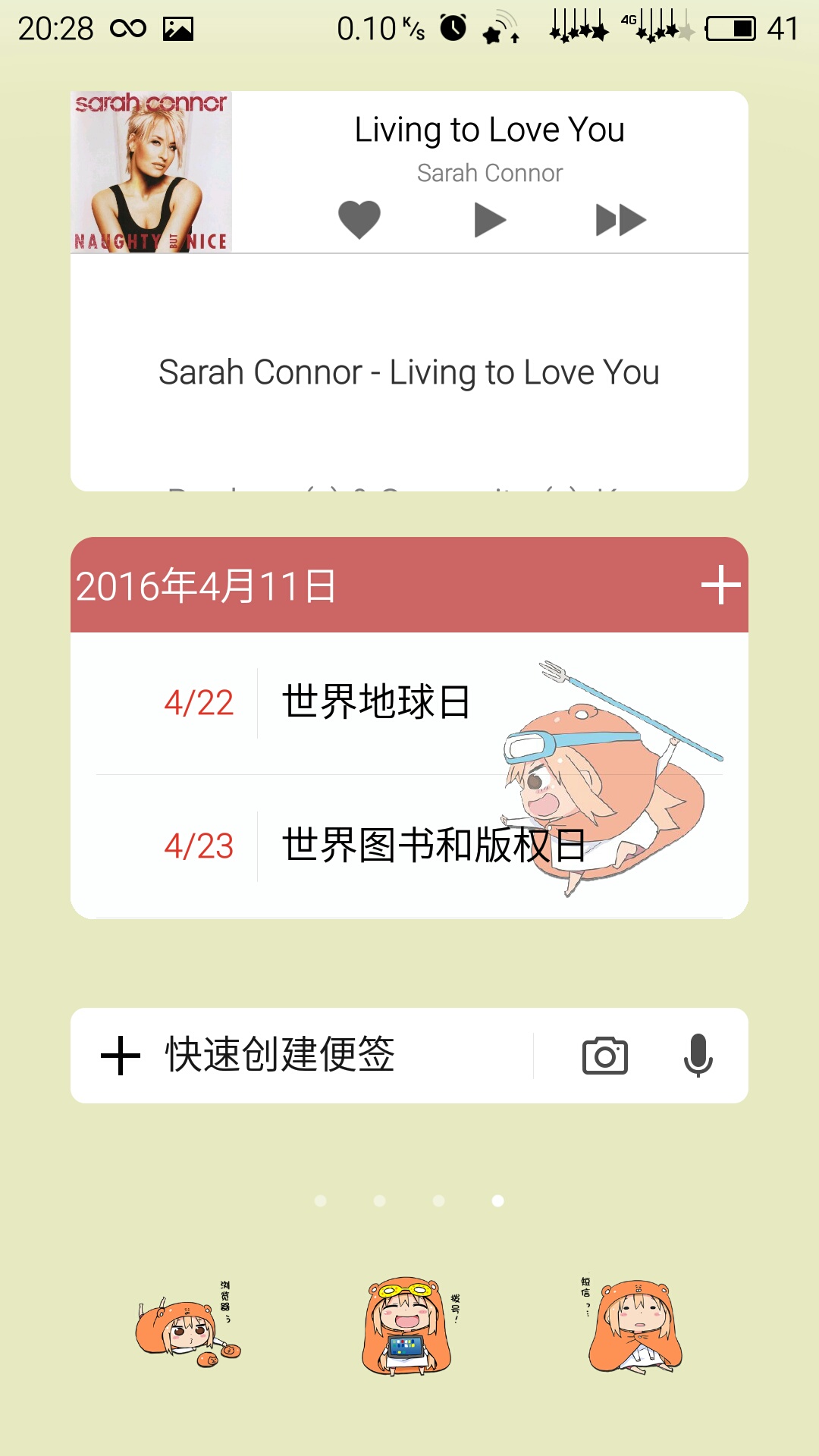
Task: Favorite the song Living to Love You
Action: tap(359, 220)
